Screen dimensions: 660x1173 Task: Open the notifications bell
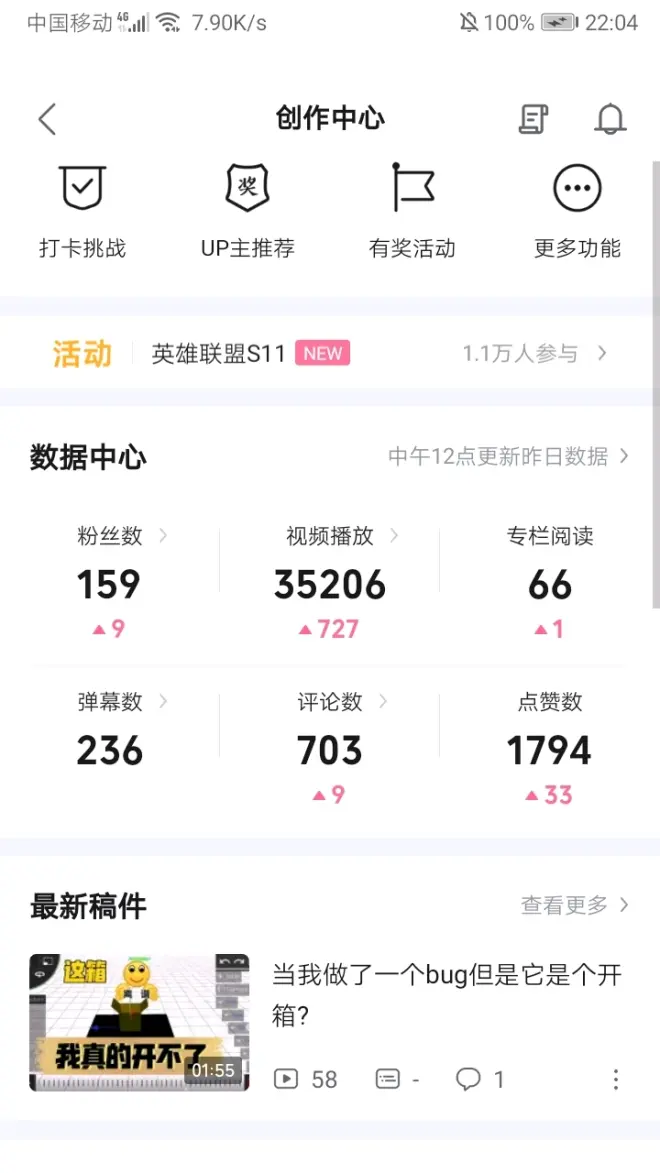coord(610,119)
